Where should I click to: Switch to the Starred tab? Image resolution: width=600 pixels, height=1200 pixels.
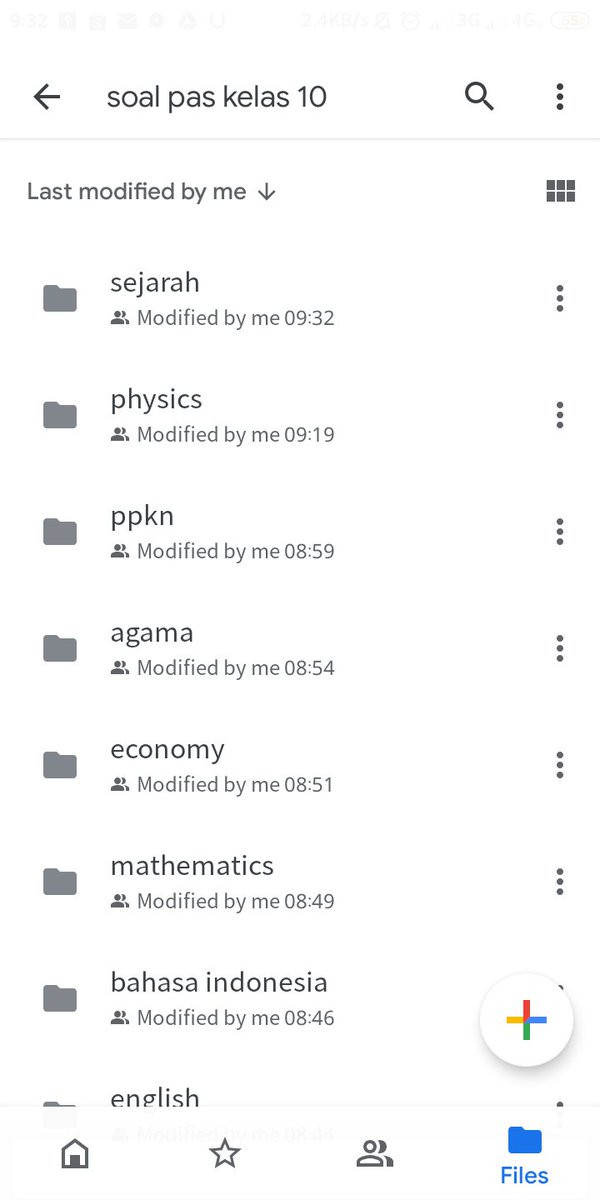click(225, 1155)
